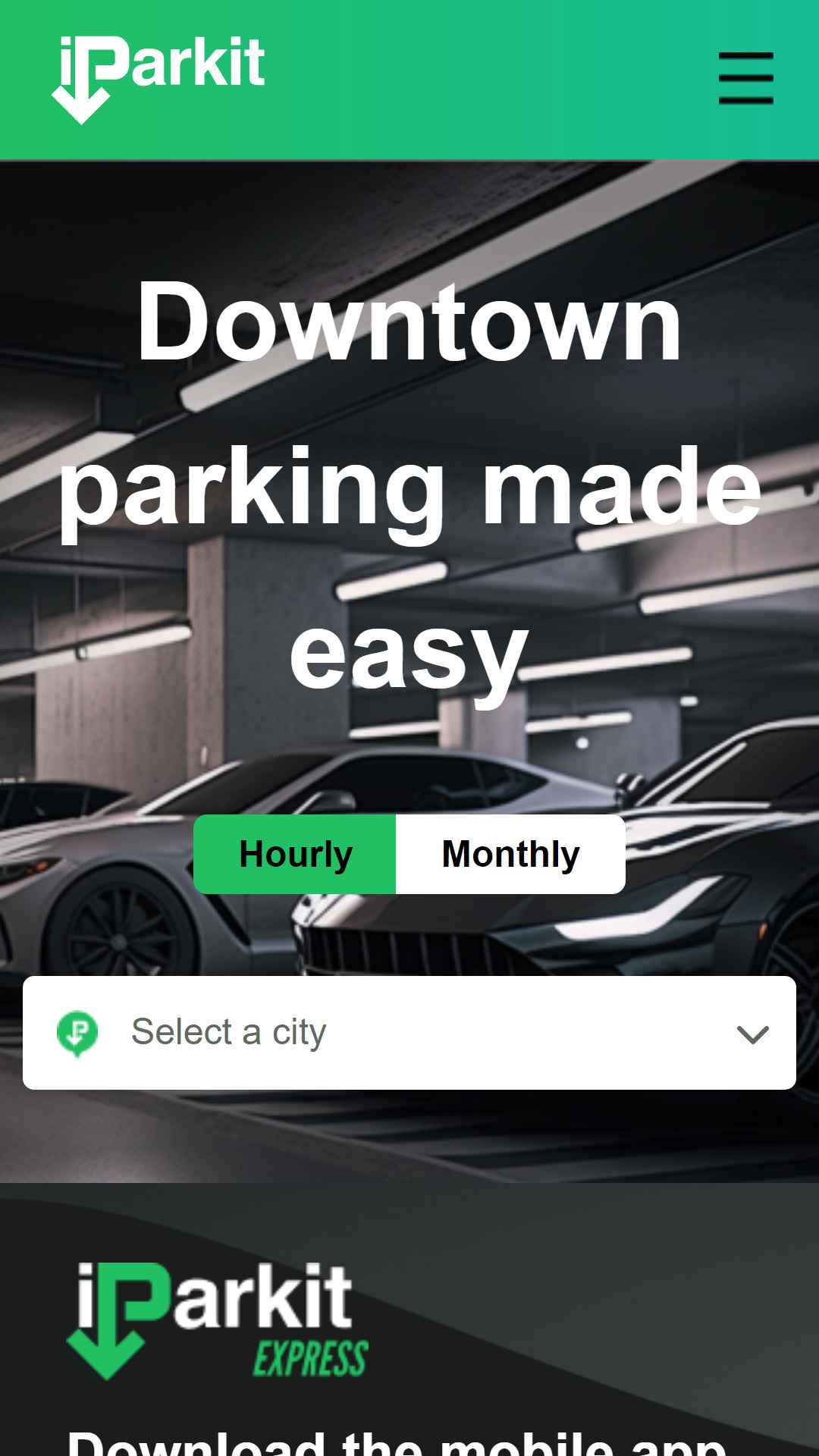Open the hamburger menu
The width and height of the screenshot is (819, 1456).
(745, 78)
